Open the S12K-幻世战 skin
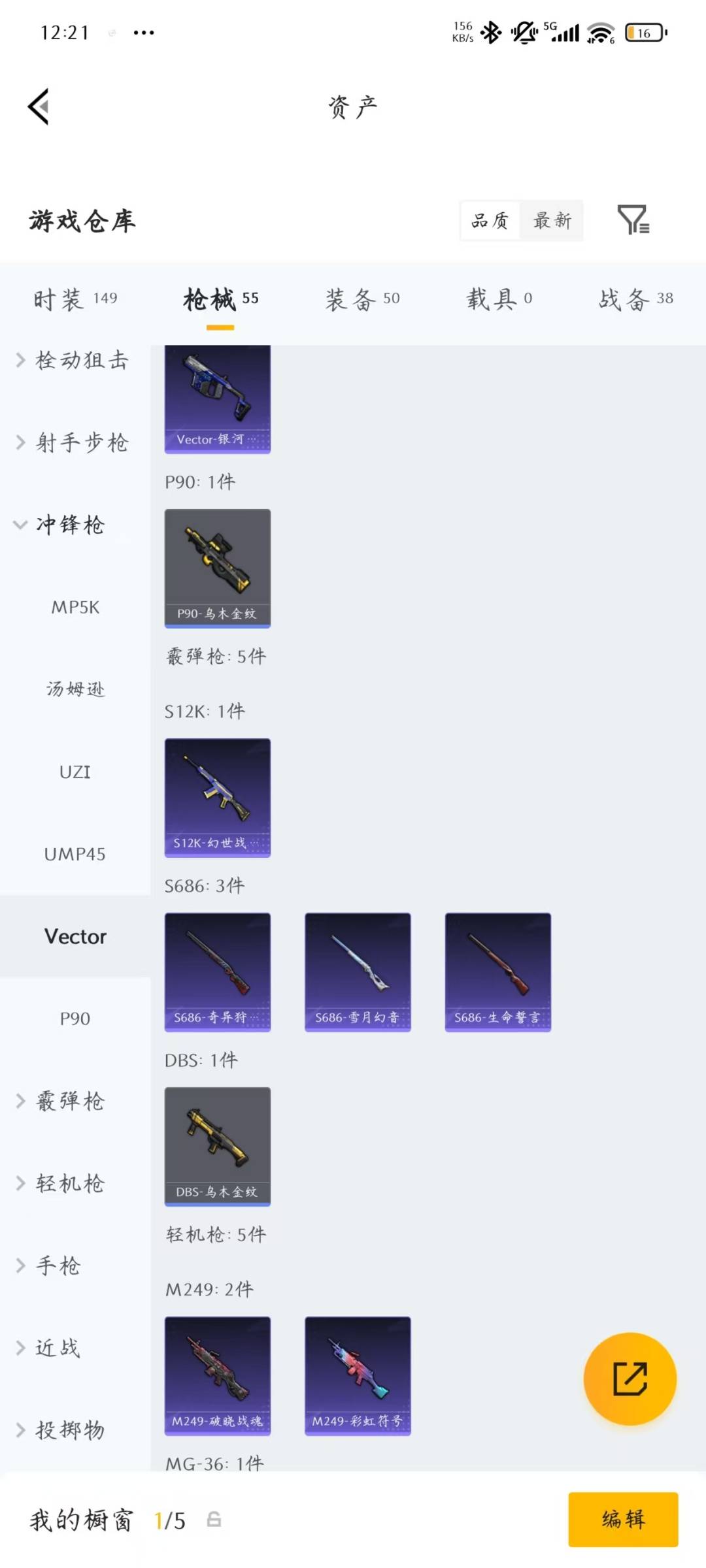 [218, 798]
